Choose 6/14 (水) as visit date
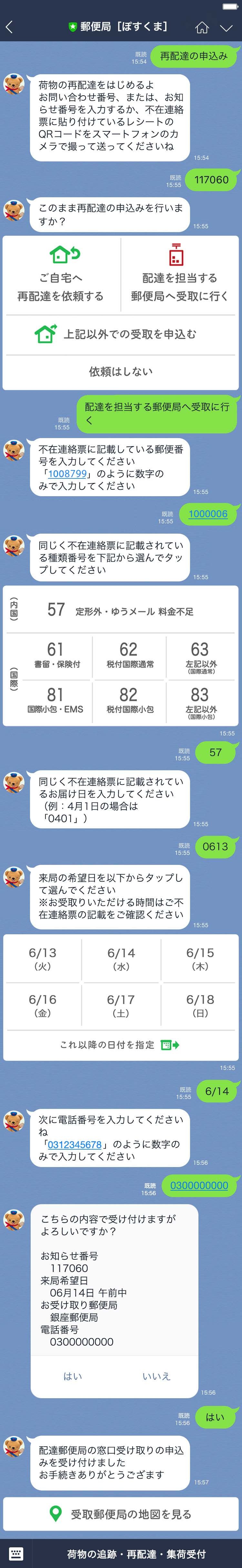The height and width of the screenshot is (1568, 242). click(121, 959)
